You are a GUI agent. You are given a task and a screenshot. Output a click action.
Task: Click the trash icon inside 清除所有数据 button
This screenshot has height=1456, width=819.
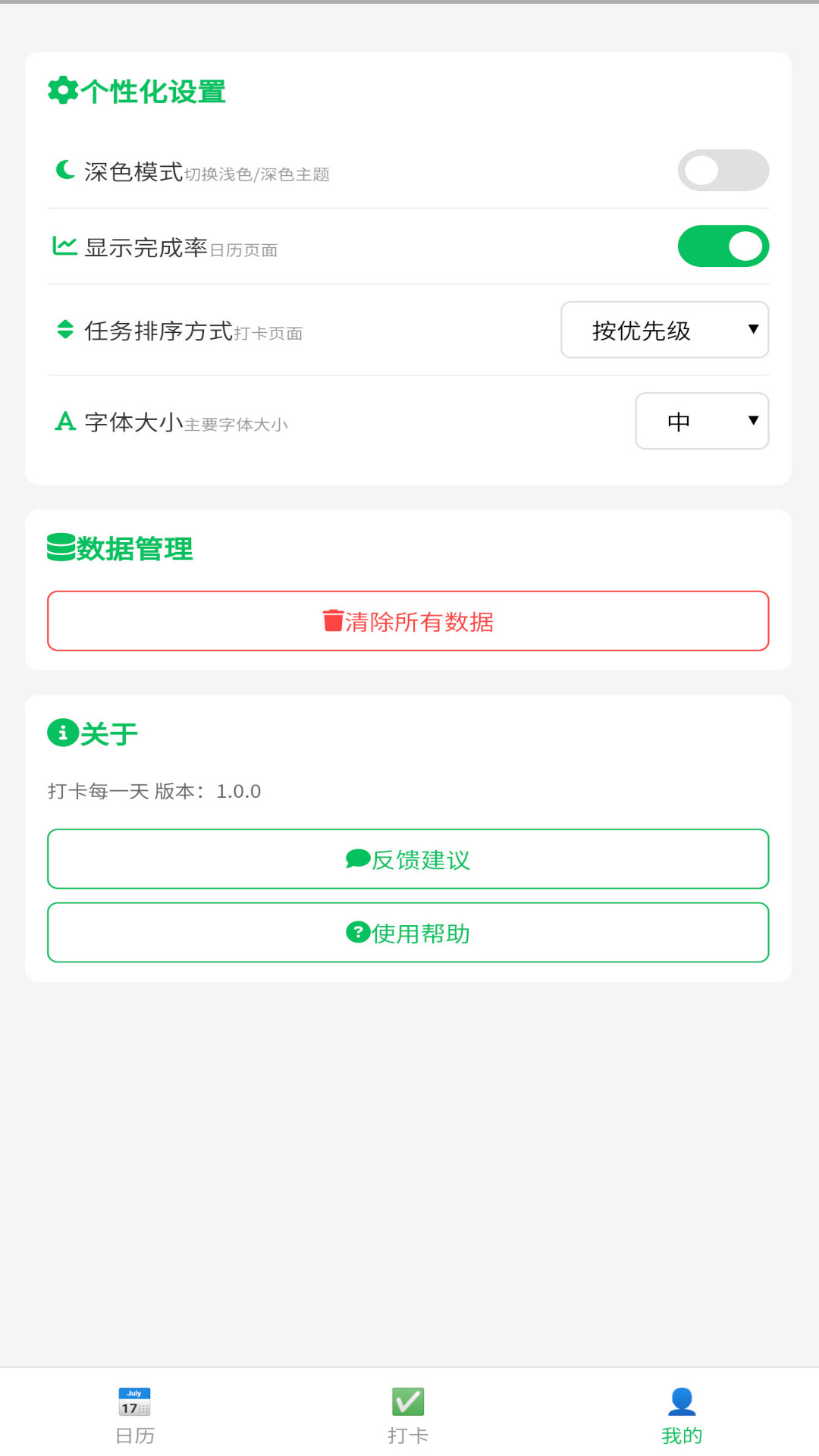coord(331,621)
